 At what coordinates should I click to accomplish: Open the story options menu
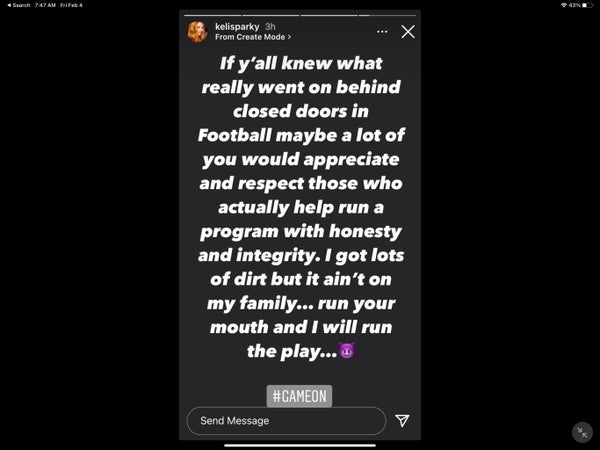pyautogui.click(x=381, y=31)
